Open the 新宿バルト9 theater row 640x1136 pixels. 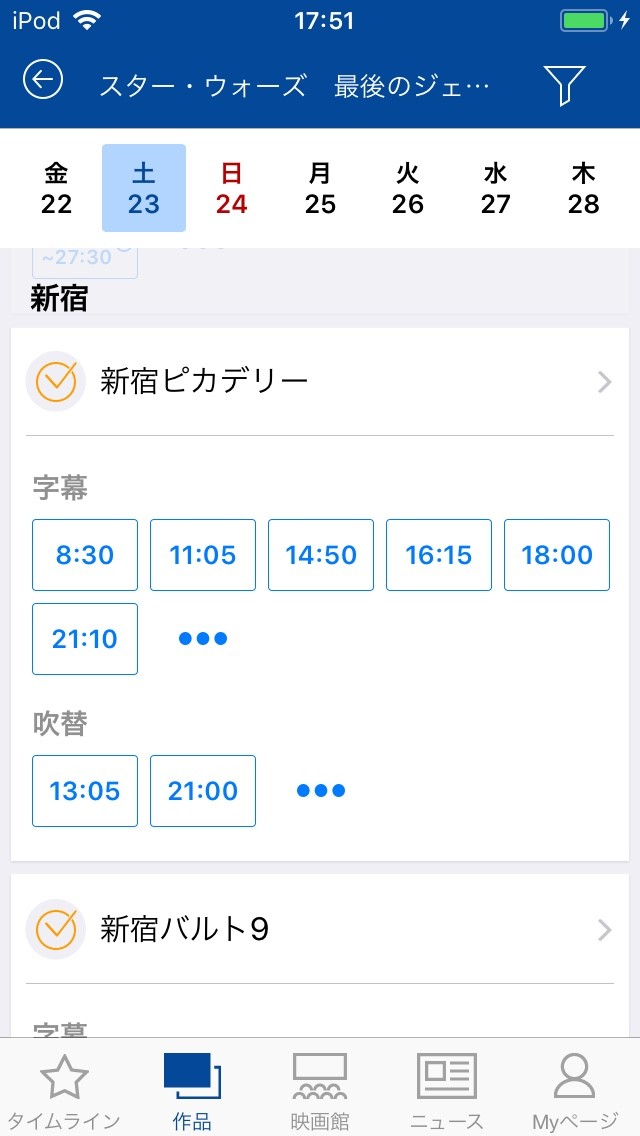coord(320,930)
